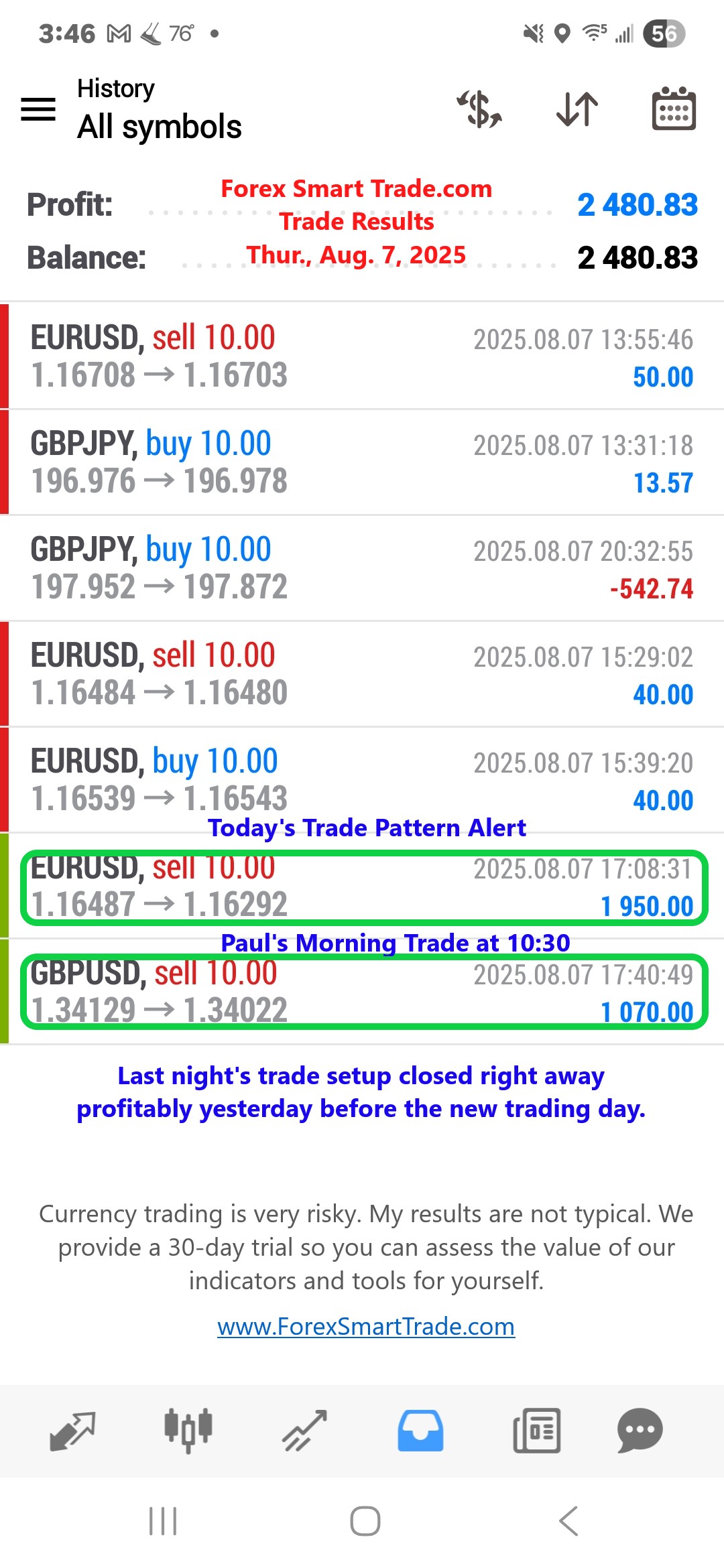Image resolution: width=724 pixels, height=1568 pixels.
Task: Open the GBPJPY trade with -542.74 loss
Action: tap(362, 568)
